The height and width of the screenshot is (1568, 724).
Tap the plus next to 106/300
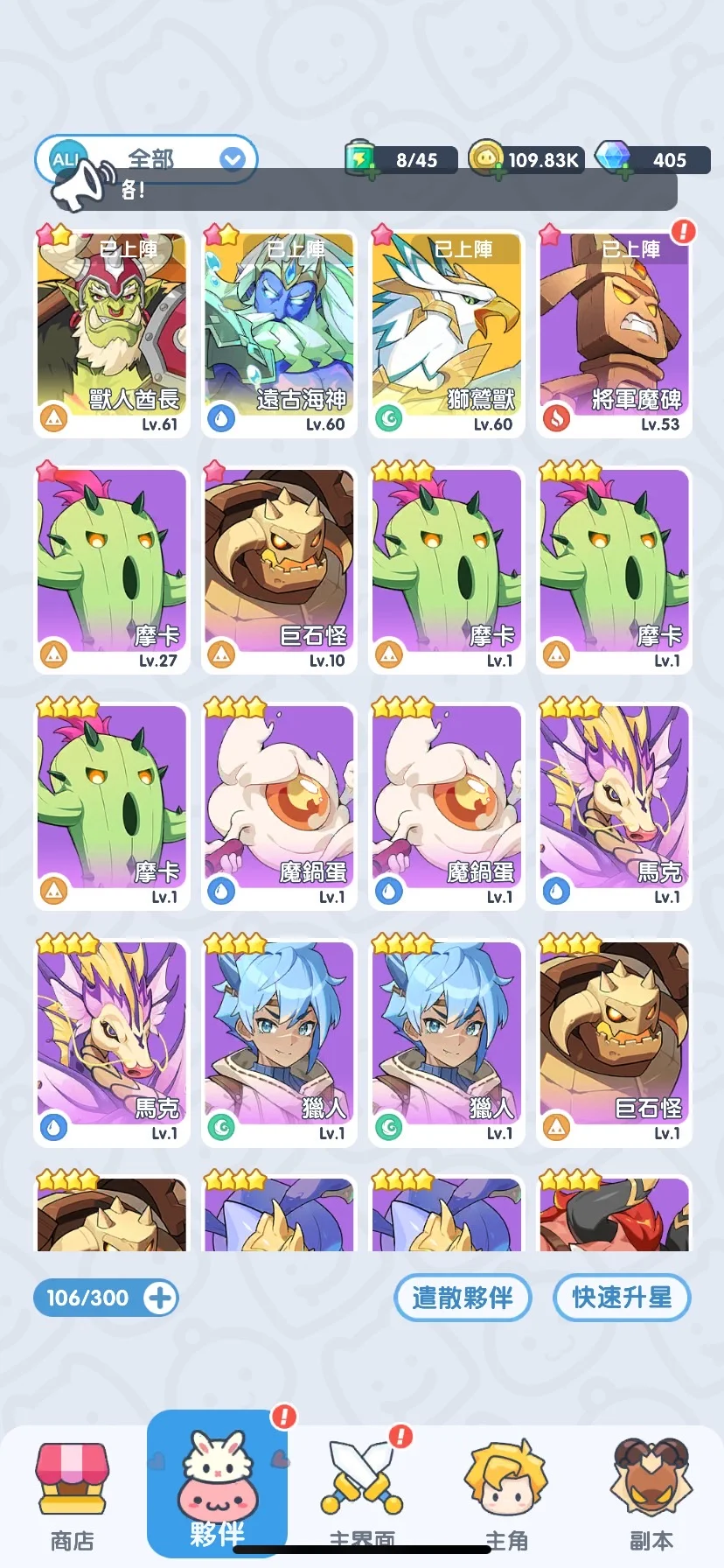point(159,1298)
